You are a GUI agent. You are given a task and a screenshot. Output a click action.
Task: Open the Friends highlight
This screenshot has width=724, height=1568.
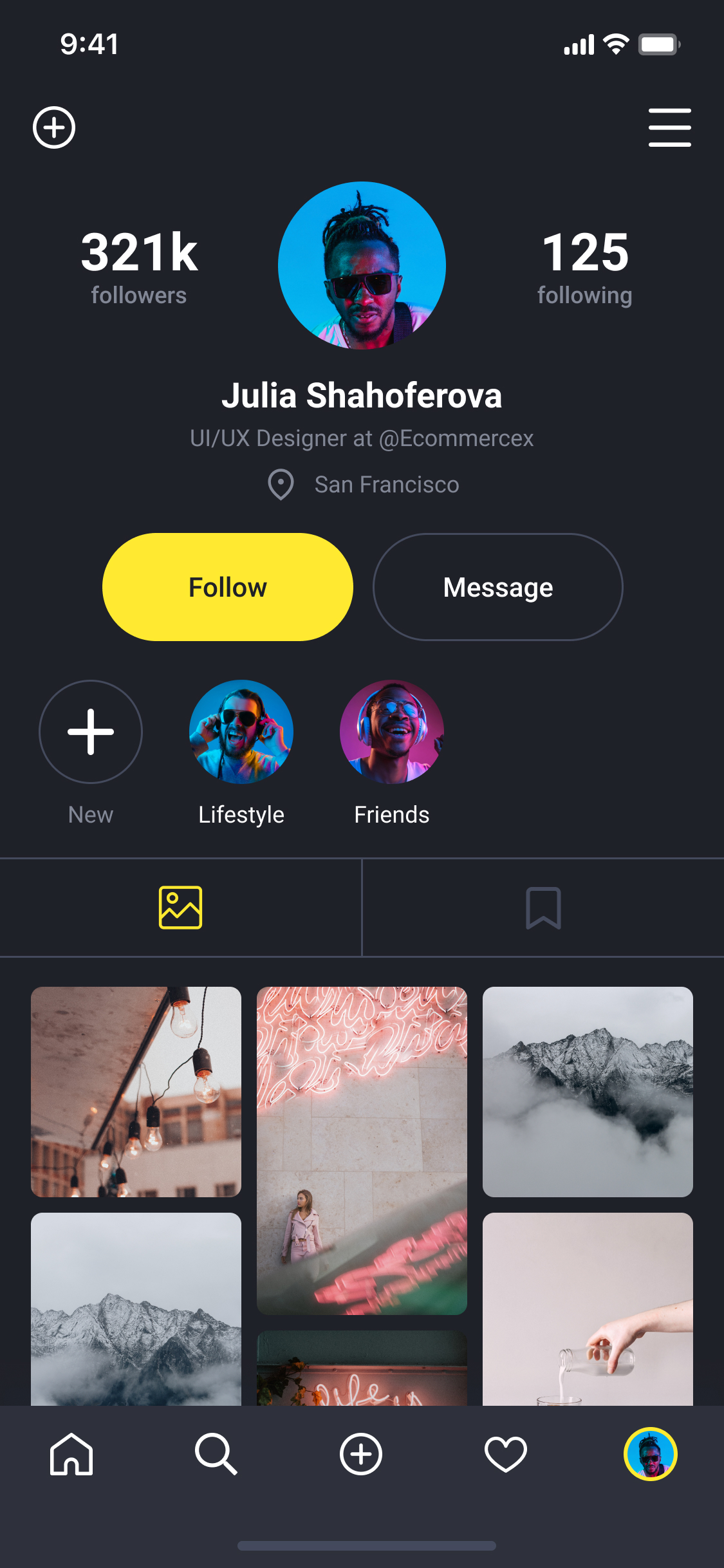[391, 732]
